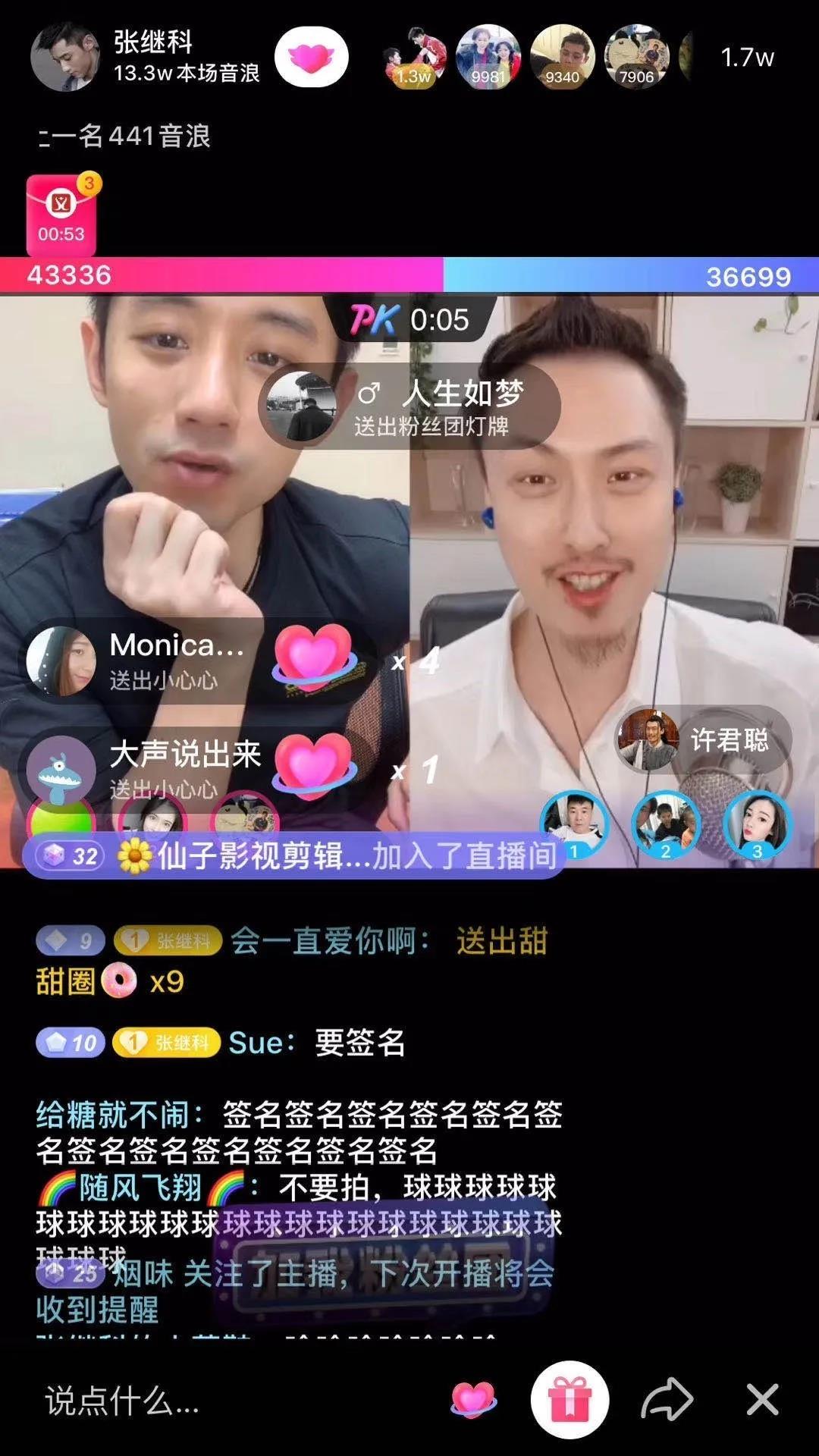Open viewer avatar with 9981 badge
Screen dimensions: 819x1456
488,58
